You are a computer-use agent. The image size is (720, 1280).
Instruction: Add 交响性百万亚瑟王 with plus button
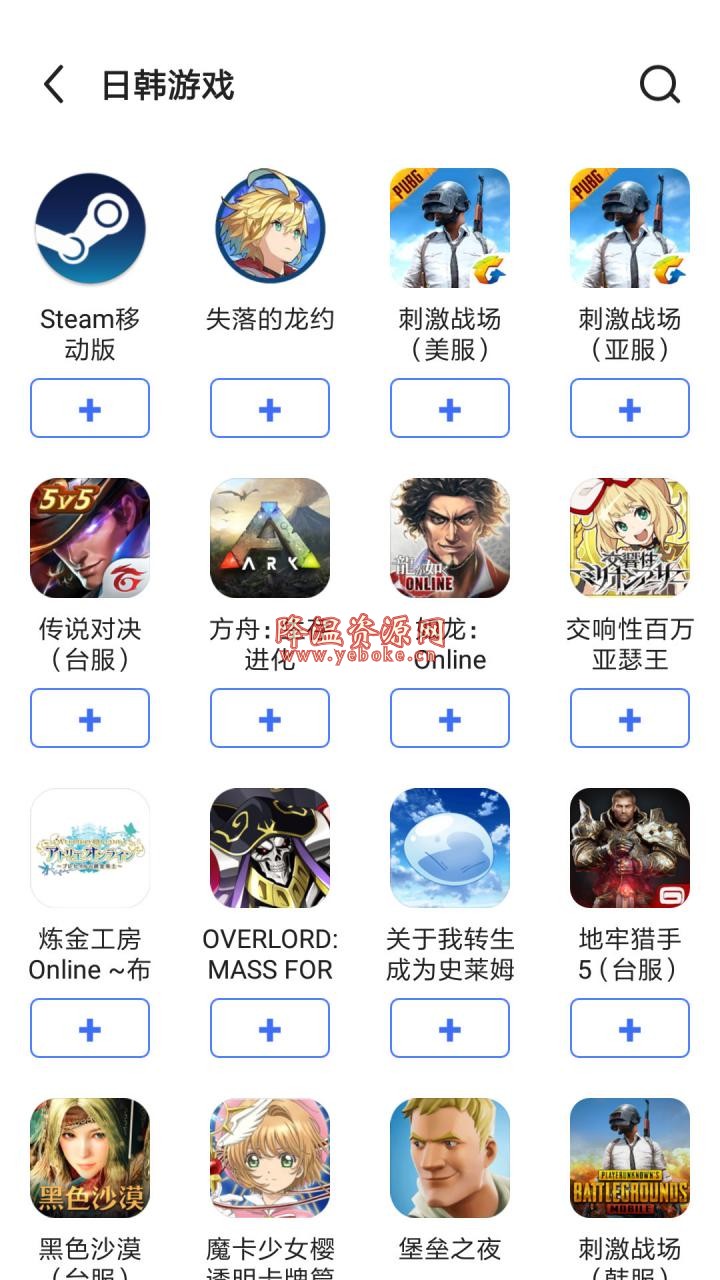(630, 718)
